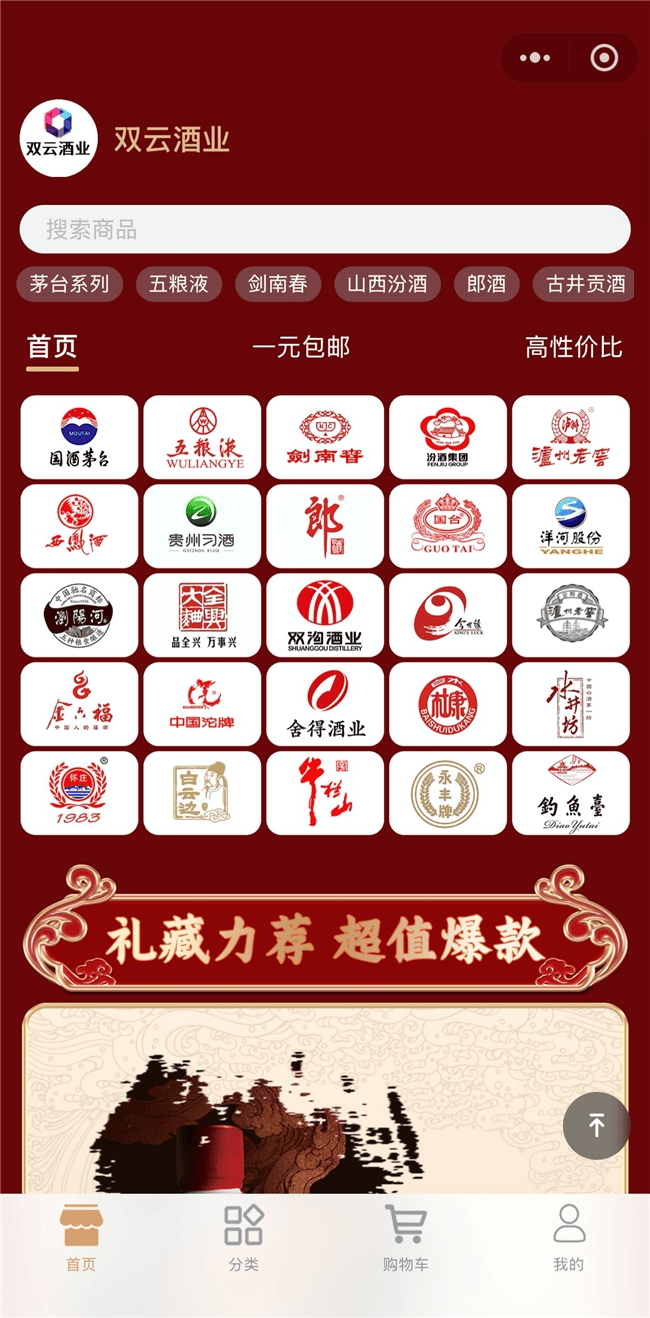Select the 茅台系列 chip
The width and height of the screenshot is (650, 1318).
pyautogui.click(x=69, y=284)
